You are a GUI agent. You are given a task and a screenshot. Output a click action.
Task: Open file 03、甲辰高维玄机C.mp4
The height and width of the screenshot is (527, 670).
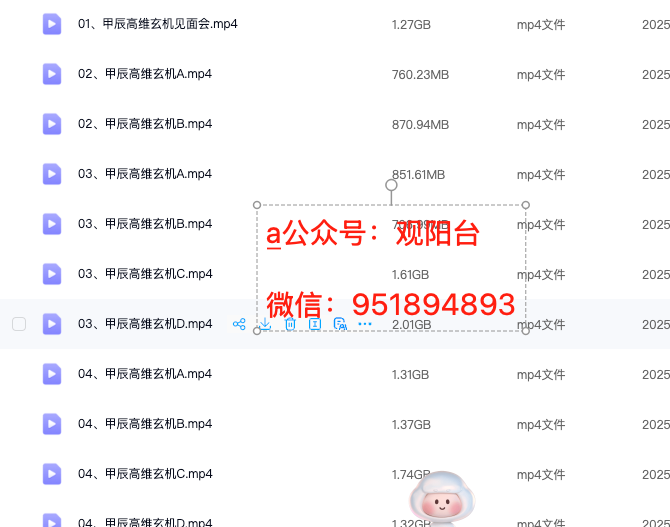144,274
